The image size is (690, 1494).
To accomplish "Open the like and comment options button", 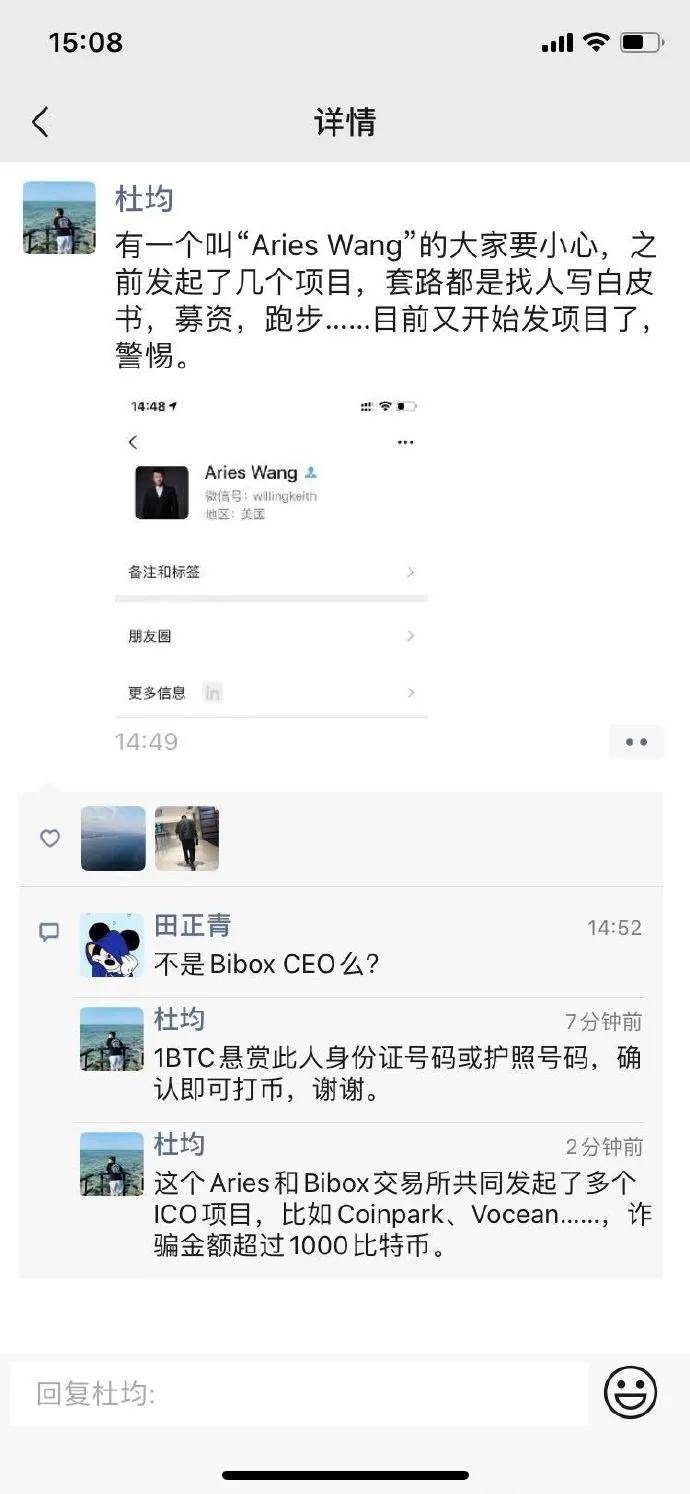I will pyautogui.click(x=636, y=742).
